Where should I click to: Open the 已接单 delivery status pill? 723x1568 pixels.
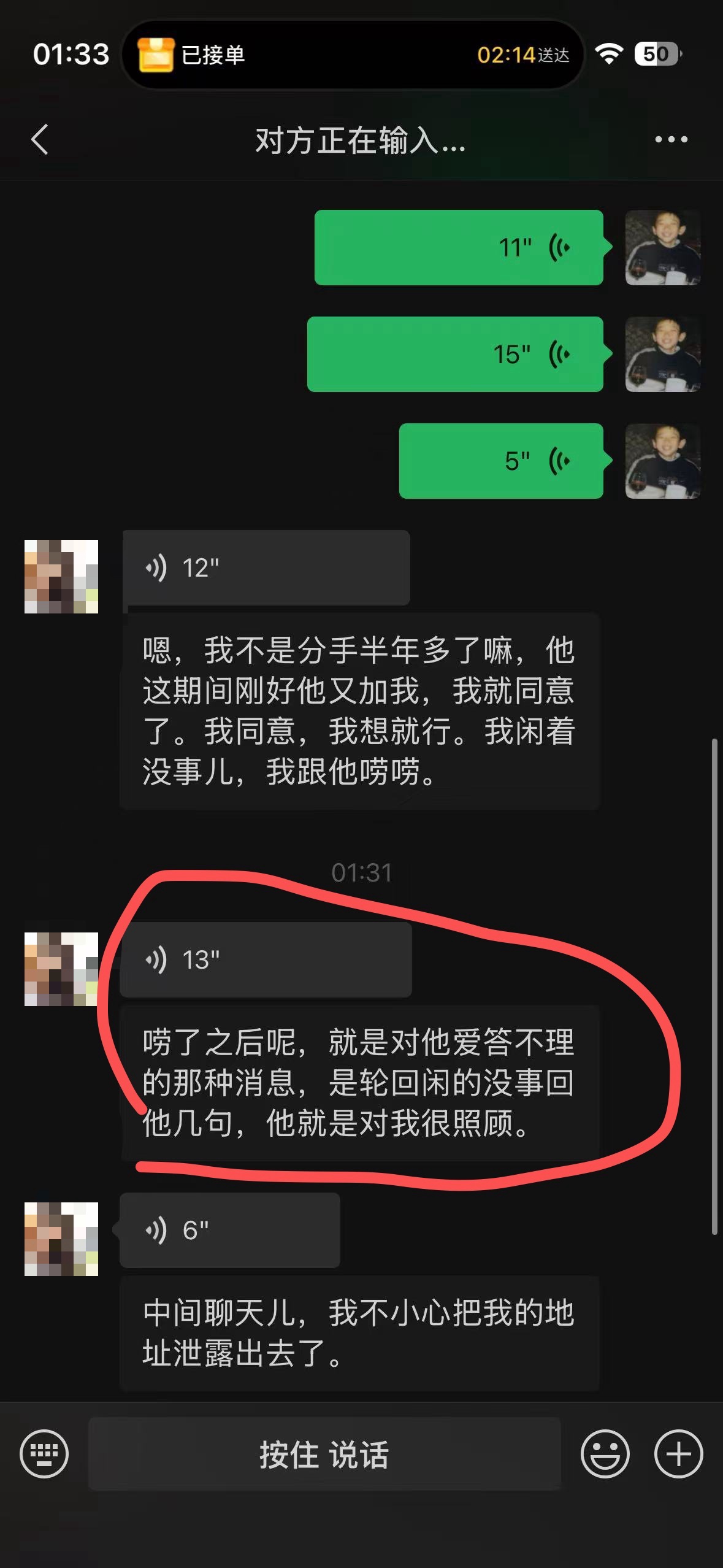352,55
